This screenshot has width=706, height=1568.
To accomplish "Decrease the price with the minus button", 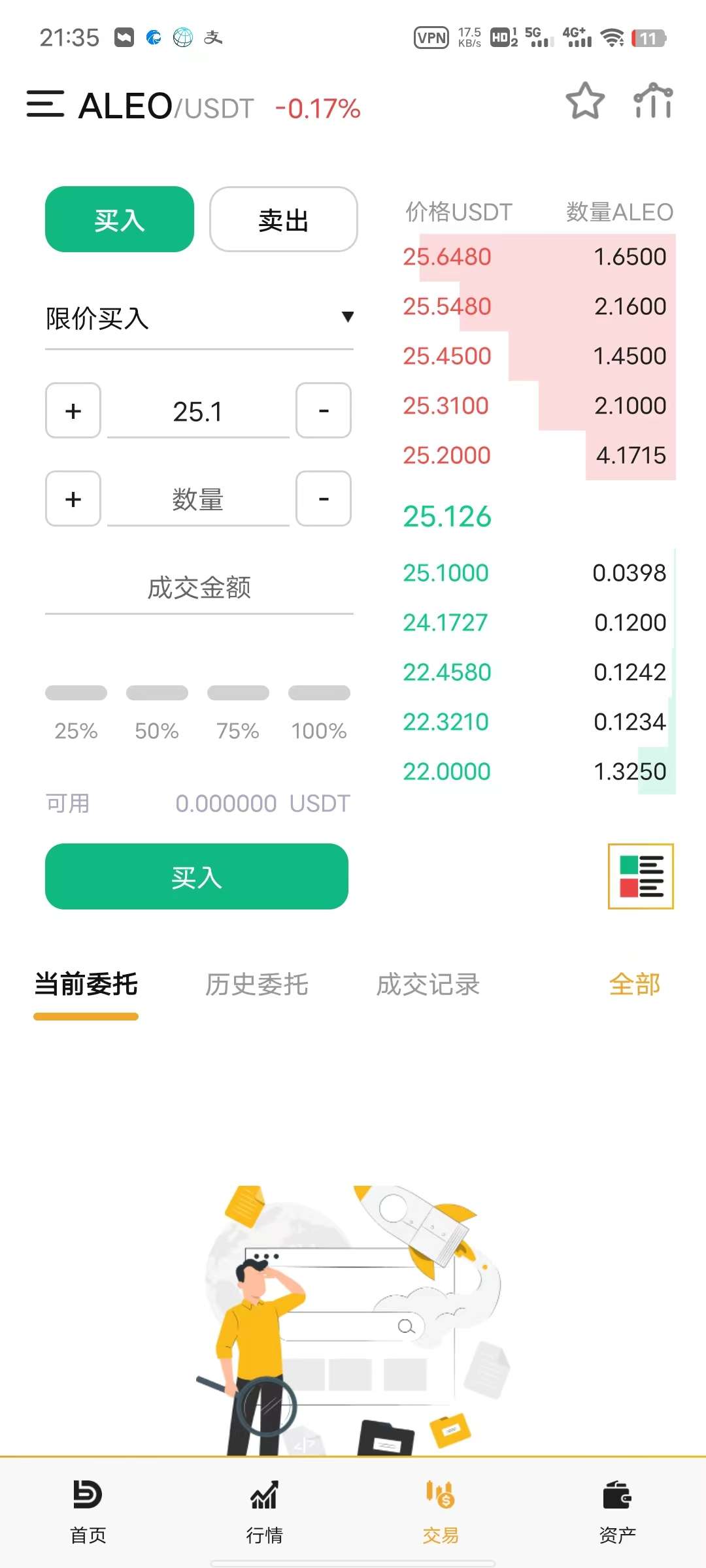I will [x=323, y=410].
